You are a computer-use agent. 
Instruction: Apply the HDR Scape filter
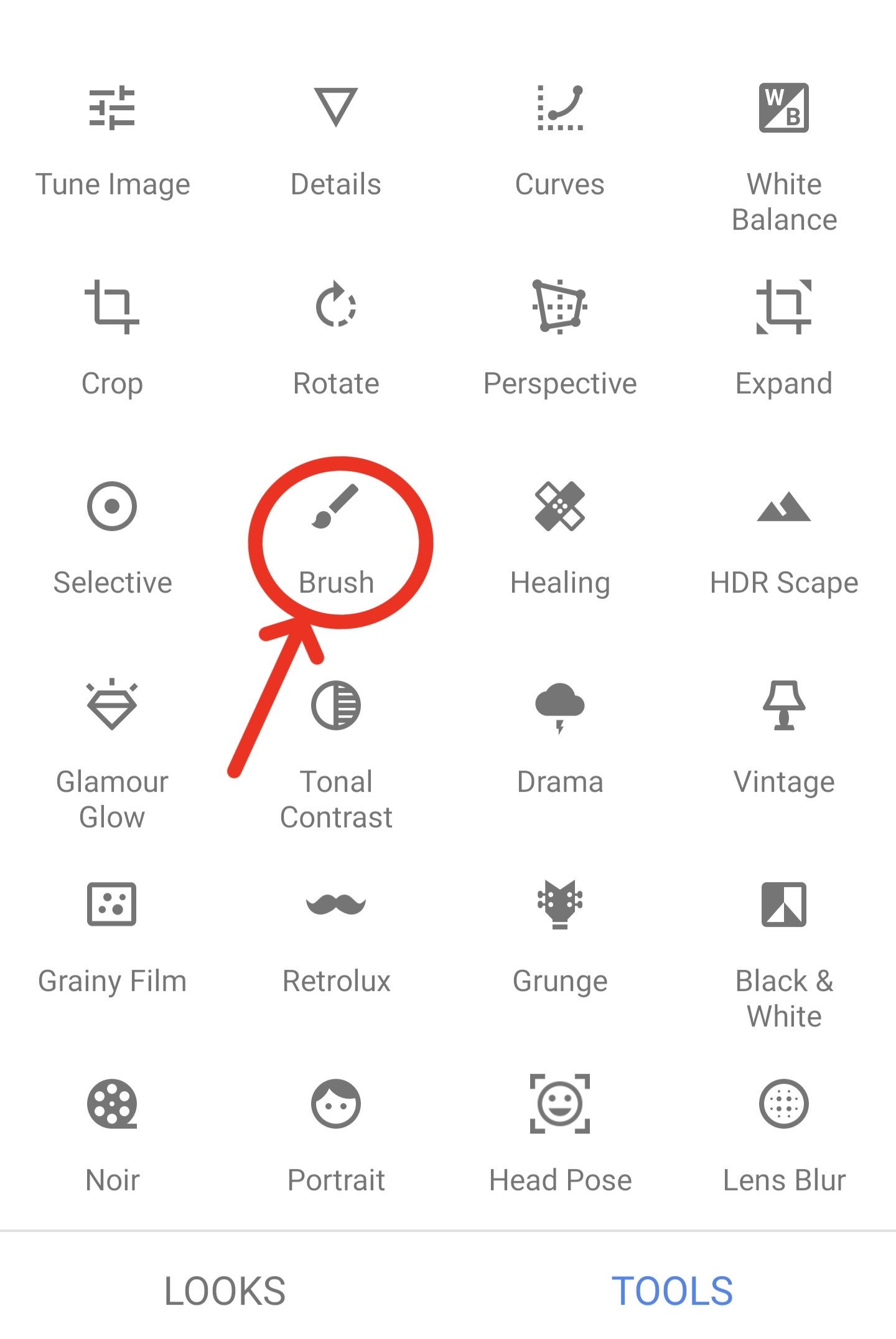coord(784,537)
